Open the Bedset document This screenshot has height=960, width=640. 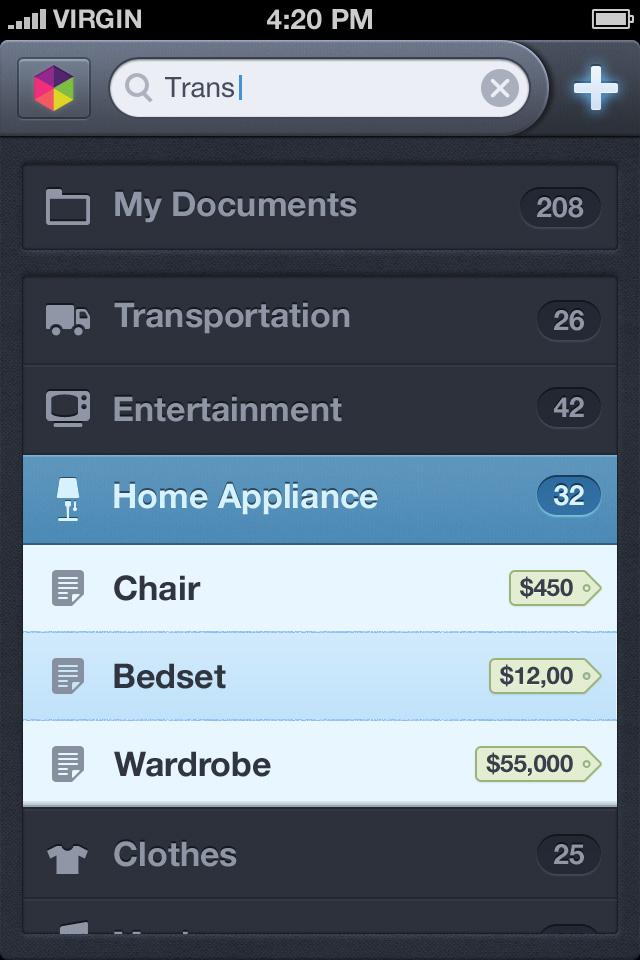point(320,676)
